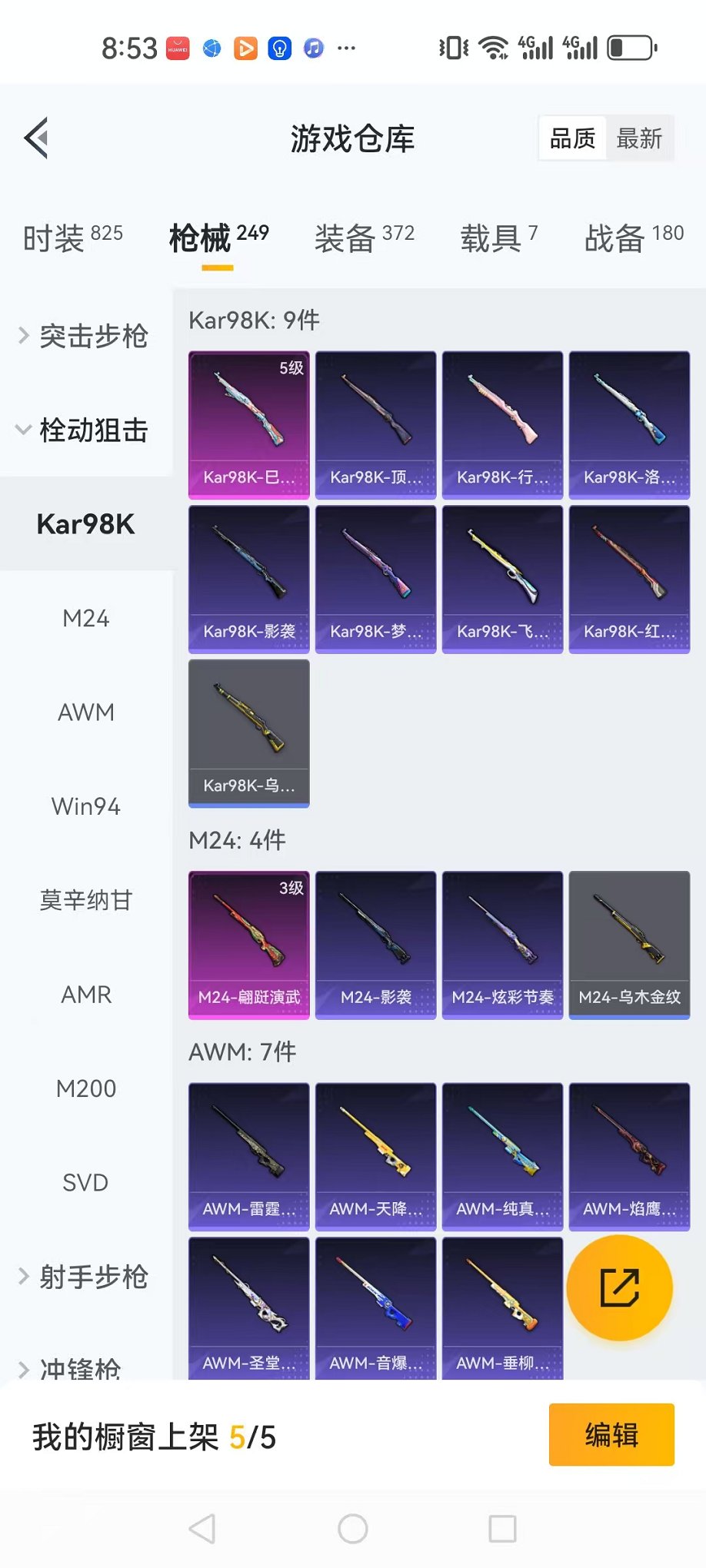
Task: Select M24 in the sidebar
Action: pos(86,618)
